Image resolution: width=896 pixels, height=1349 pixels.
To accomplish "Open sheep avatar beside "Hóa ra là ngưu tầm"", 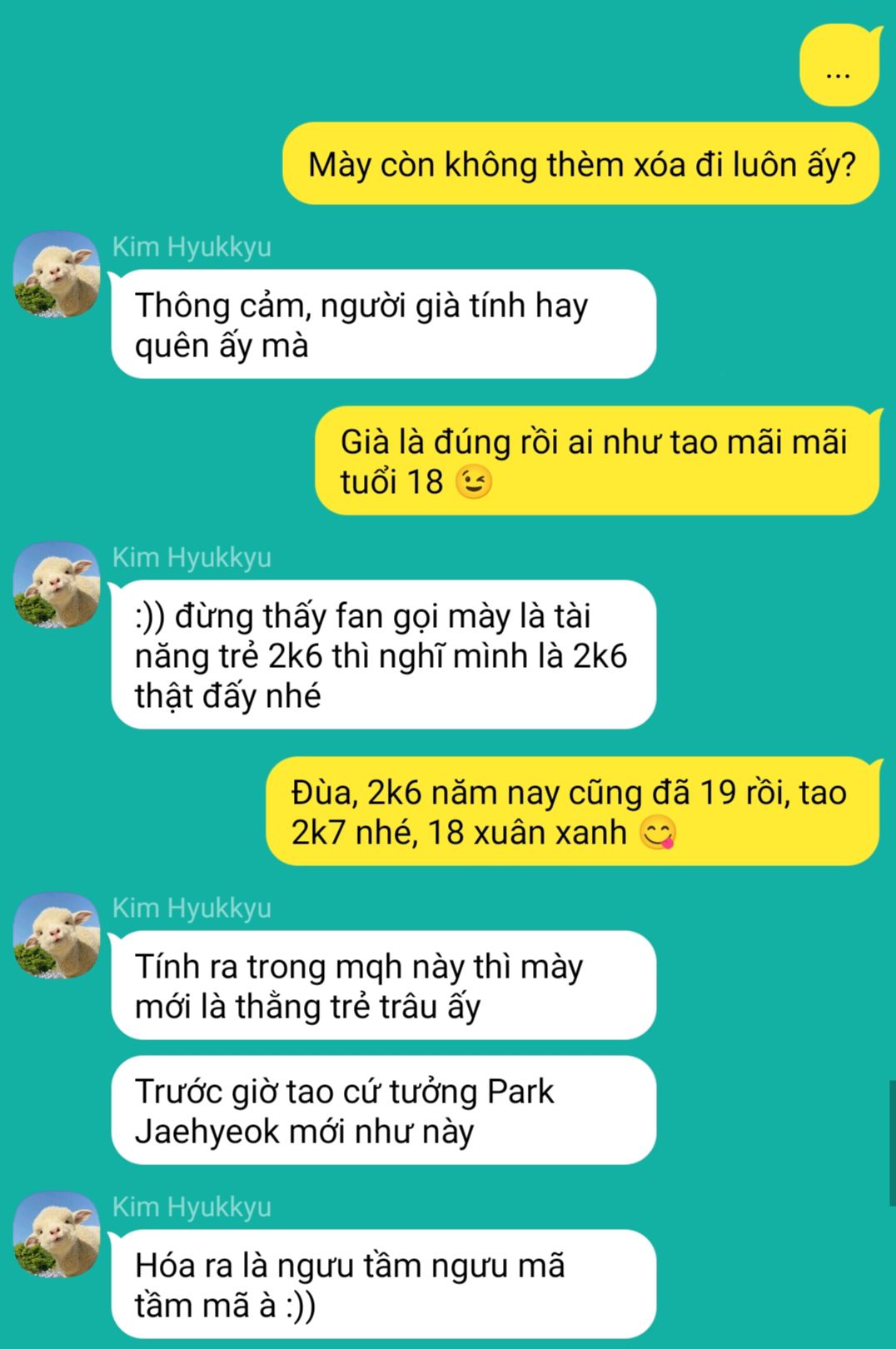I will click(x=57, y=1234).
